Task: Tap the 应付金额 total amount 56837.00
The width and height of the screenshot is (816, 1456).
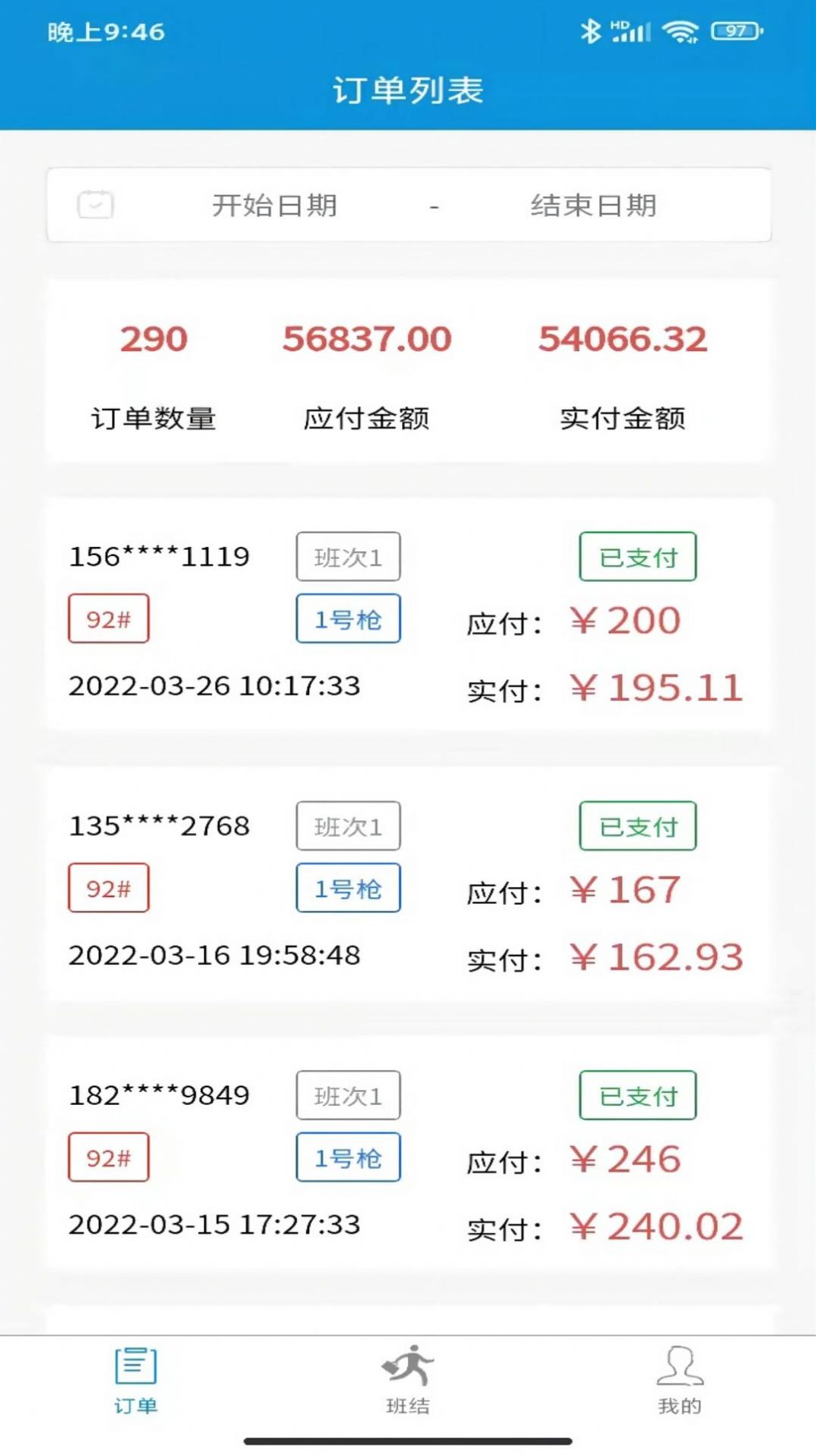Action: pyautogui.click(x=365, y=338)
